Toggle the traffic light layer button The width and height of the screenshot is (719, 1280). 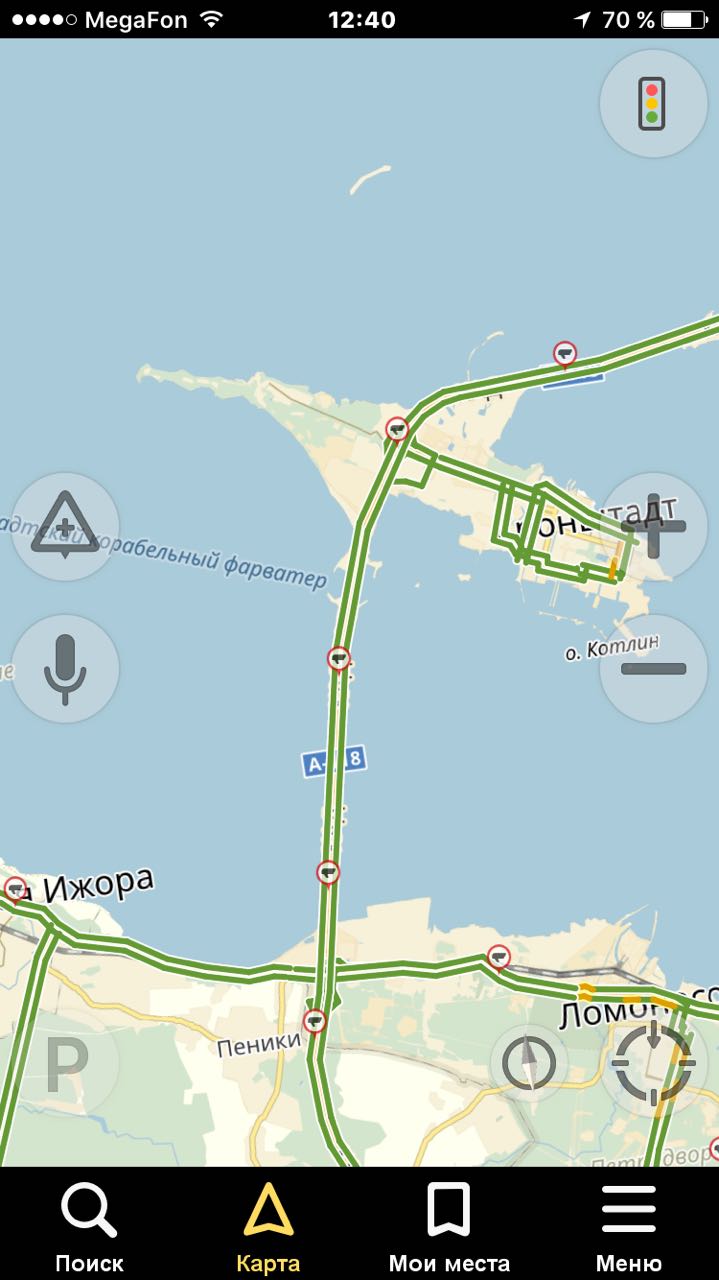[x=653, y=103]
